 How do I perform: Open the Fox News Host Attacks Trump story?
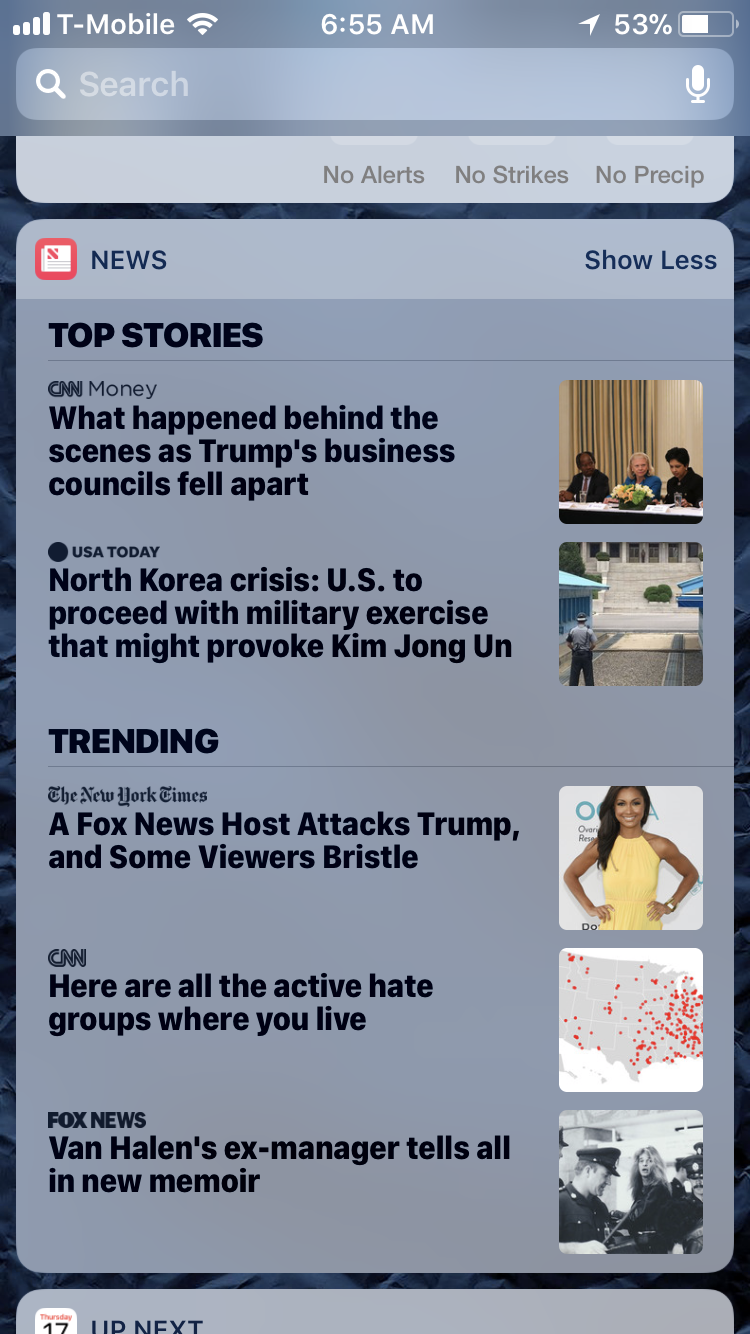(375, 857)
